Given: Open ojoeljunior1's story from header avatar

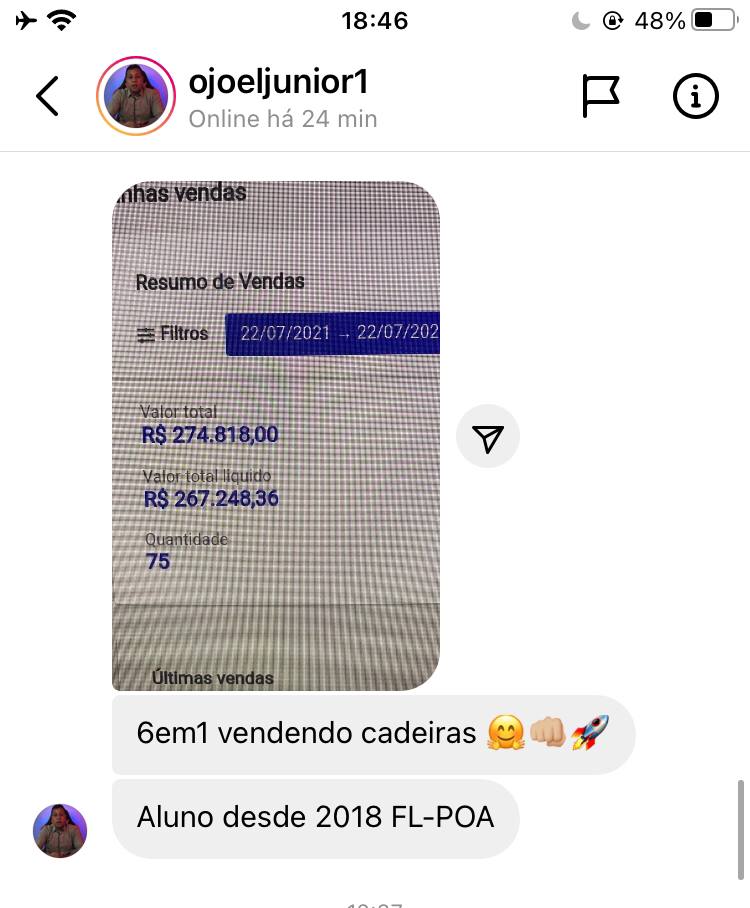Looking at the screenshot, I should 136,96.
